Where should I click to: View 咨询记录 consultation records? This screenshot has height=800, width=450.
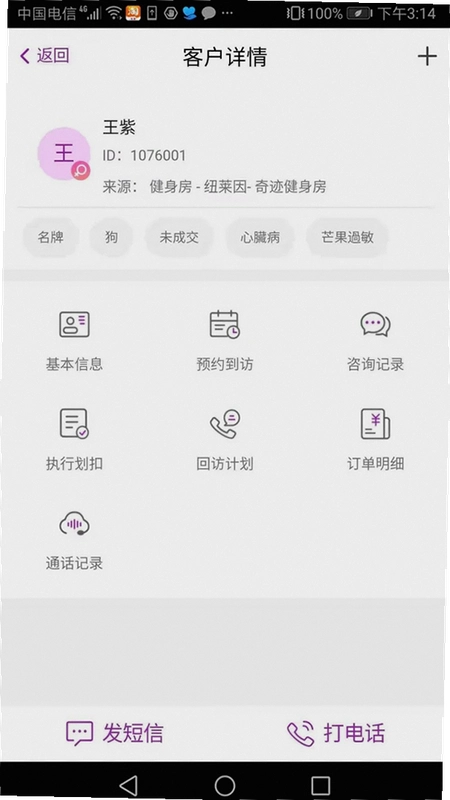coord(376,340)
